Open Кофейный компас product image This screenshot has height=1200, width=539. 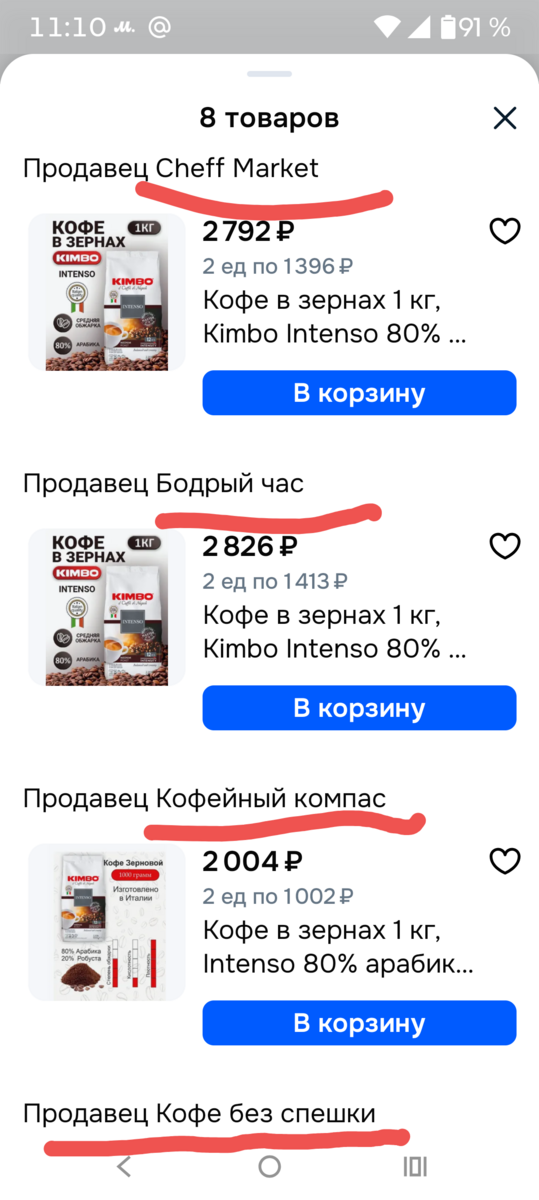[106, 922]
